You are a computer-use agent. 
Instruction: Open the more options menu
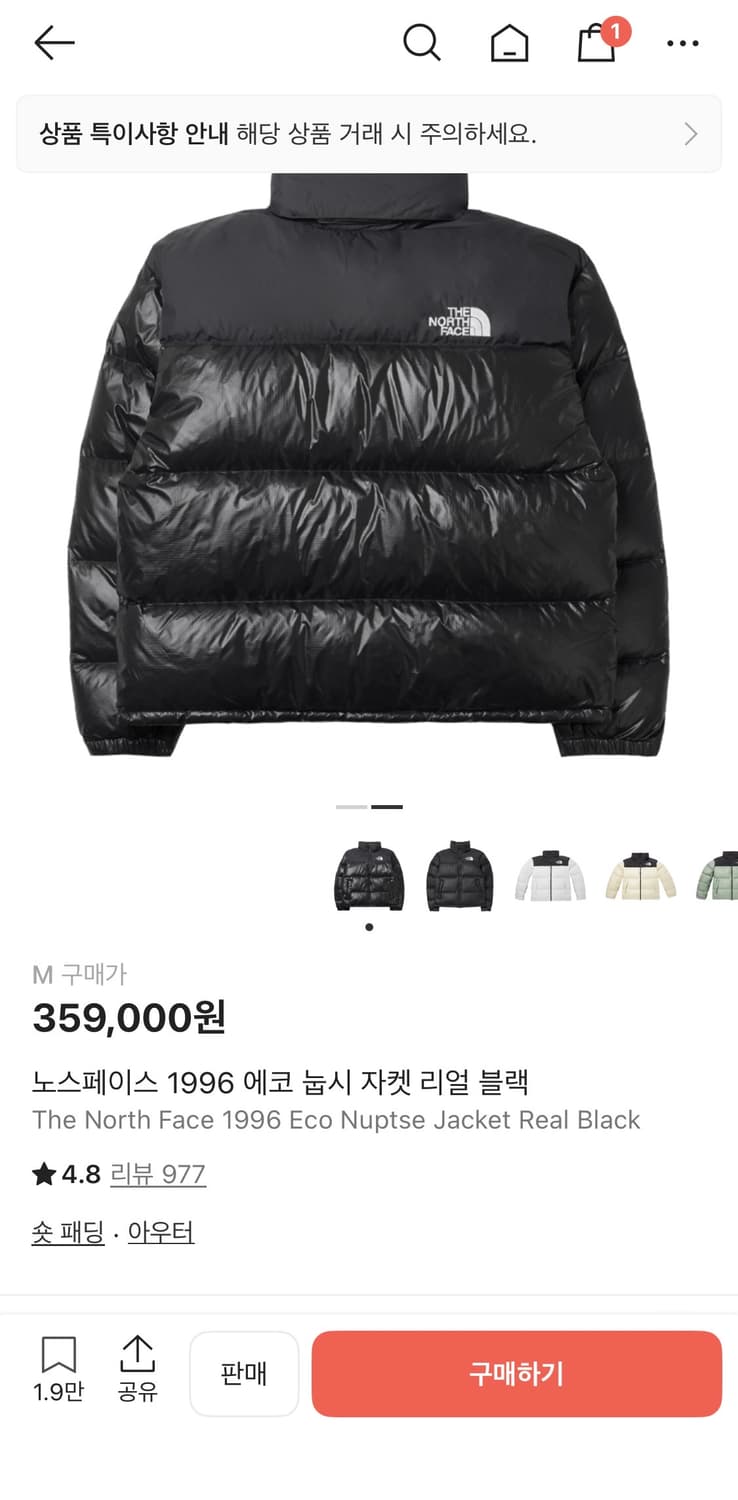(683, 42)
